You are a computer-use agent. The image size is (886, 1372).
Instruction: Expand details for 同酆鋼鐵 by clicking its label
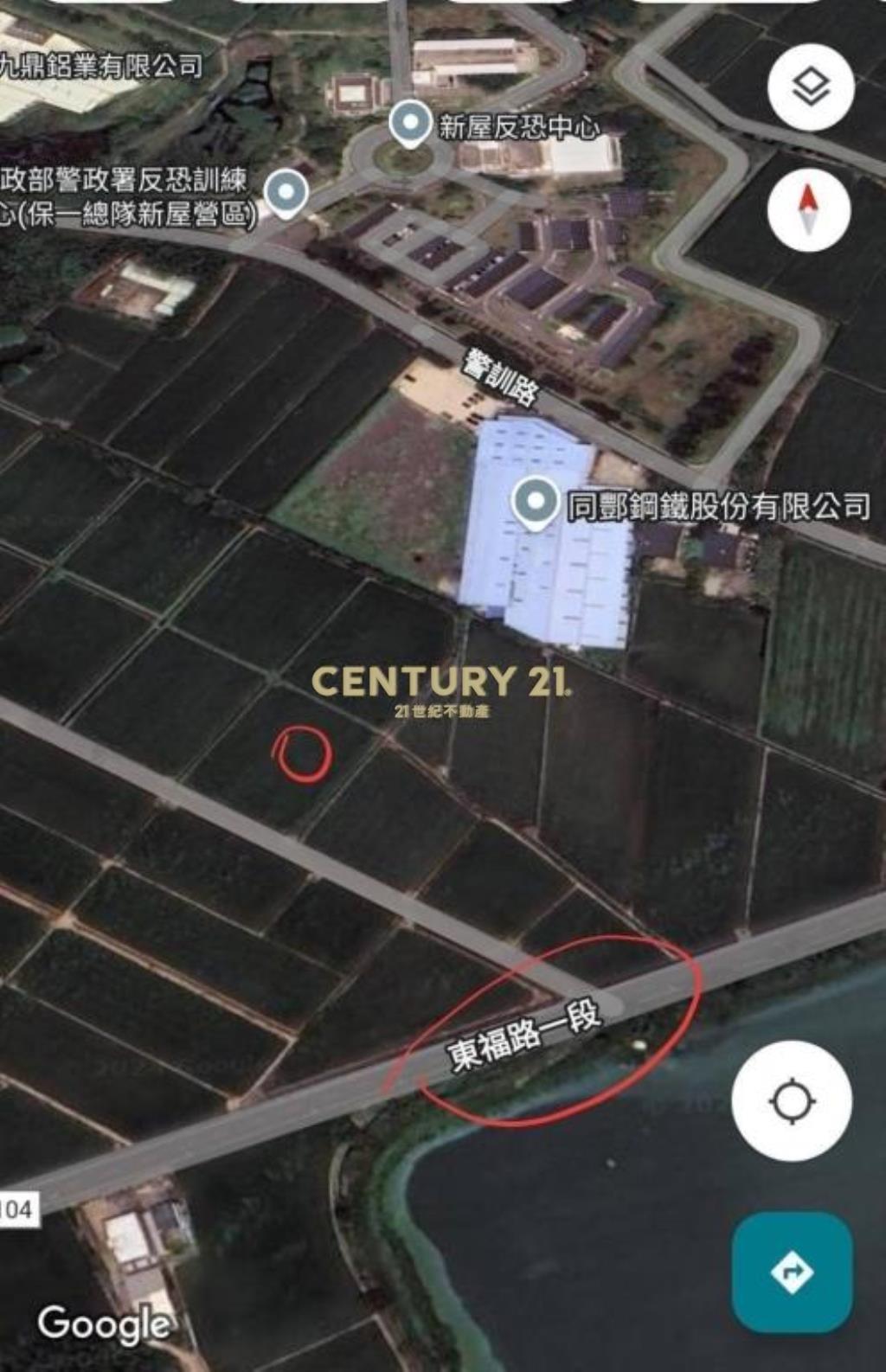point(718,506)
